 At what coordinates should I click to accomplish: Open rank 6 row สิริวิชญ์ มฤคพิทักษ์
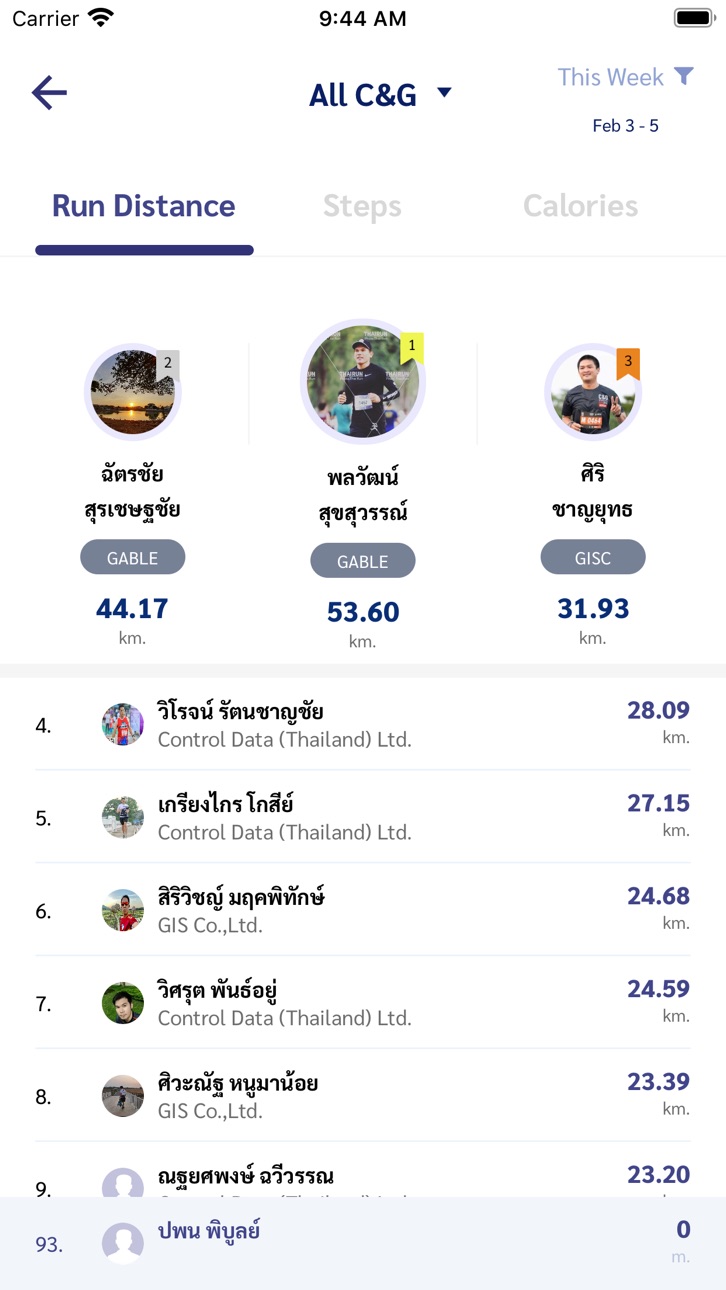(363, 910)
